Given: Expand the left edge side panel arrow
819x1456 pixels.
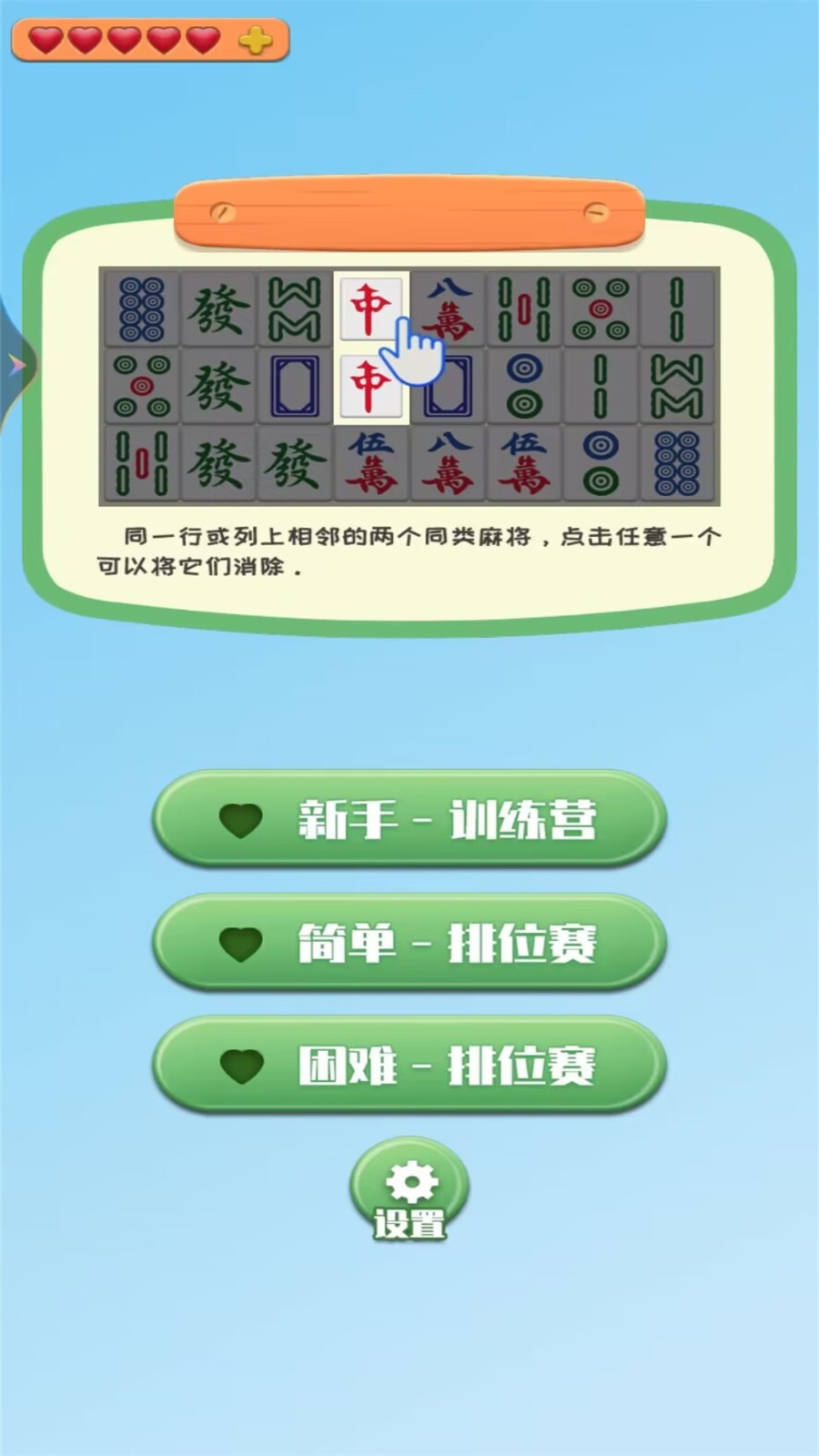Looking at the screenshot, I should [x=15, y=366].
